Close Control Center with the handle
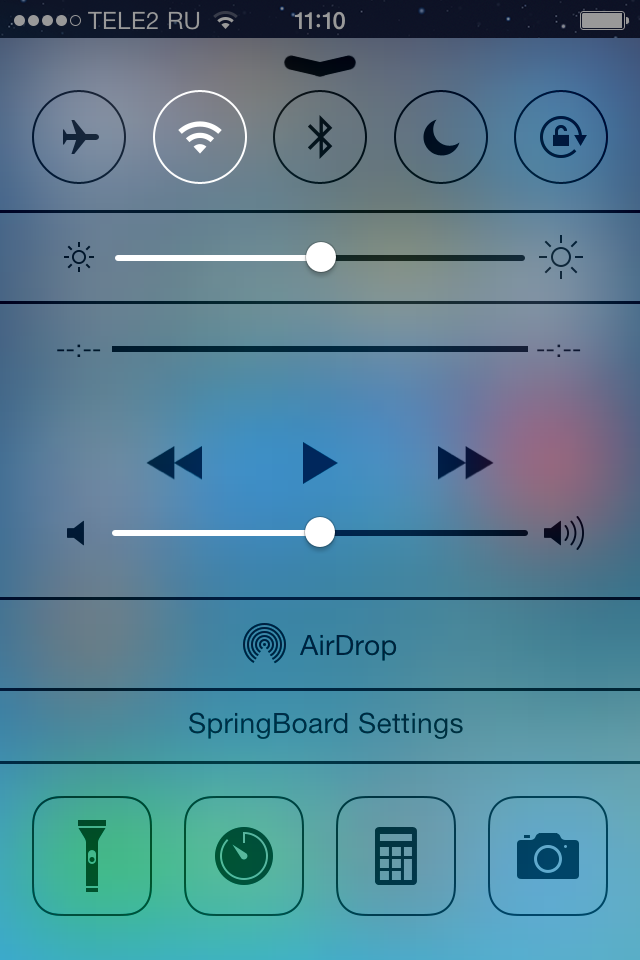This screenshot has width=640, height=960. coord(320,65)
